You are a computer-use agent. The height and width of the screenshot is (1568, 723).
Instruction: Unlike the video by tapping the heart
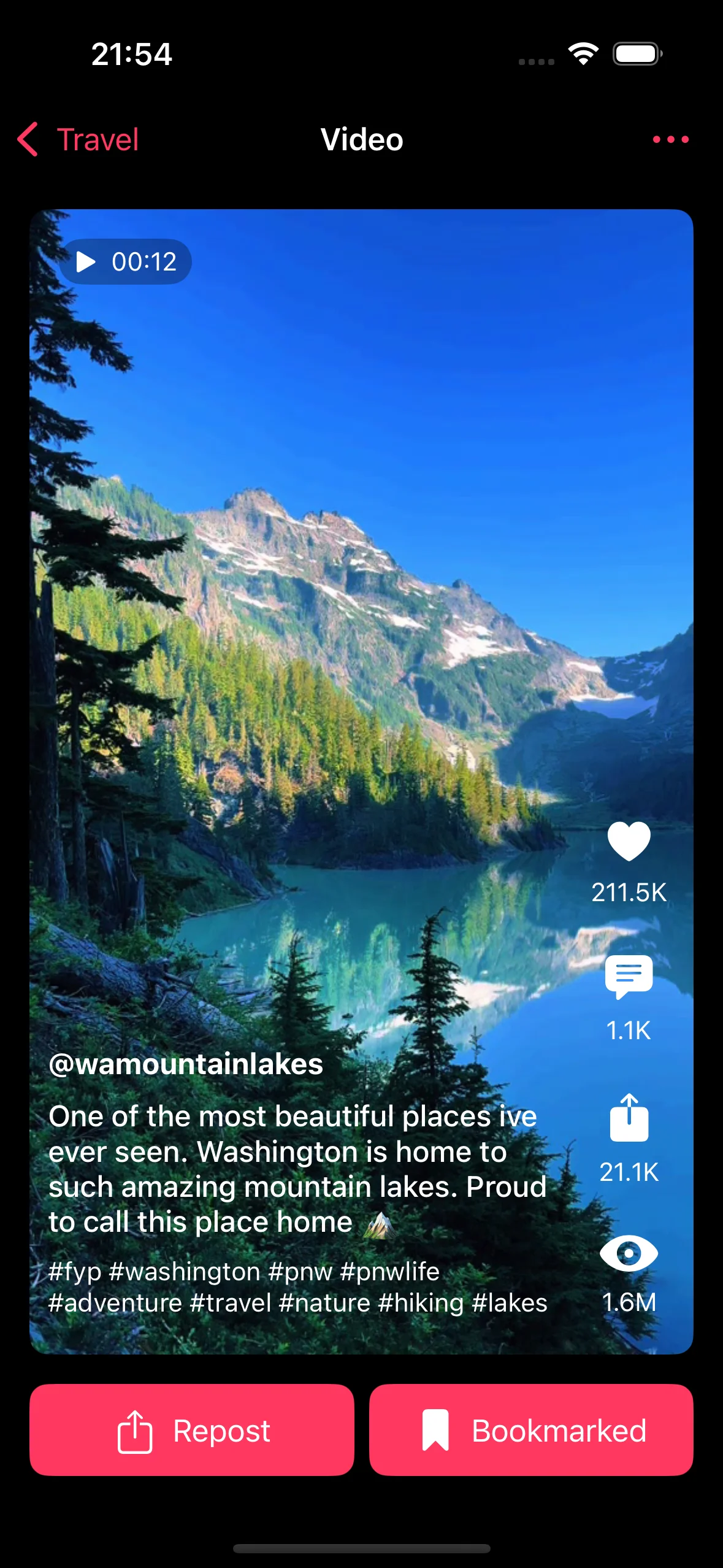[x=628, y=842]
